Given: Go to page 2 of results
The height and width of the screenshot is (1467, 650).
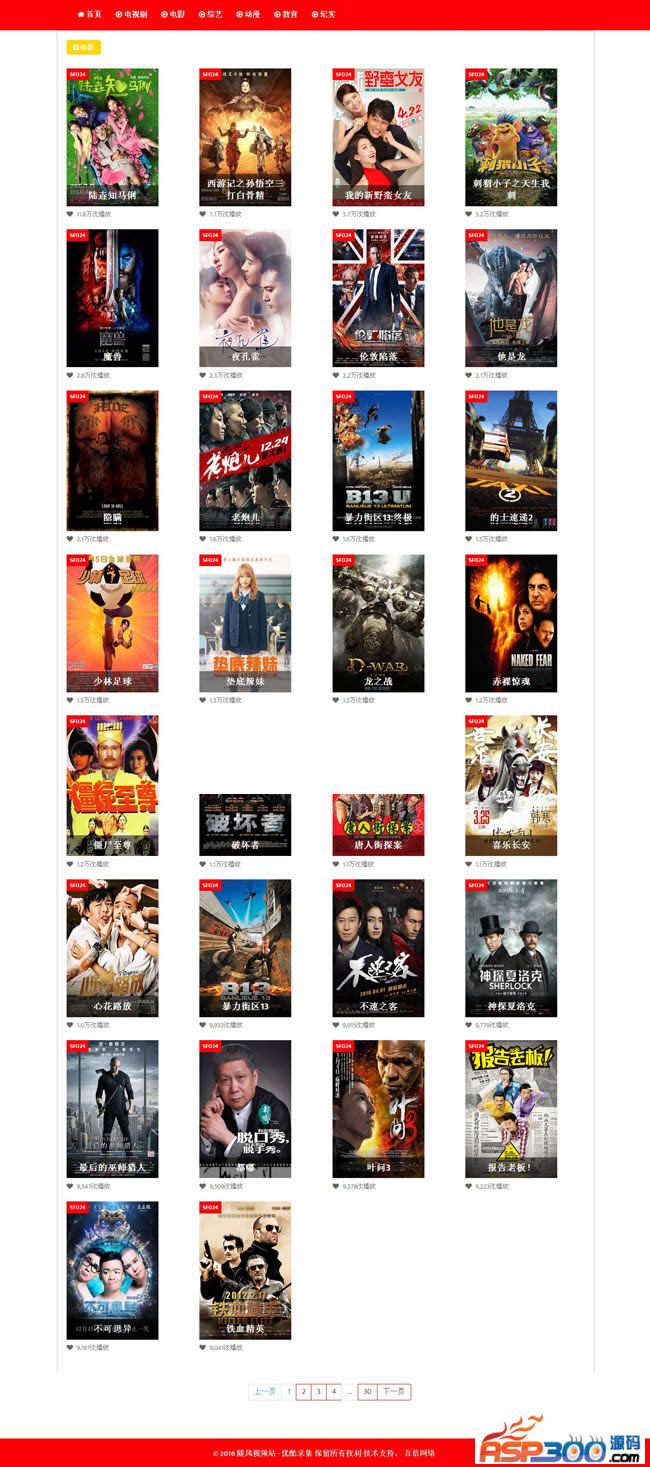Looking at the screenshot, I should pos(303,1391).
